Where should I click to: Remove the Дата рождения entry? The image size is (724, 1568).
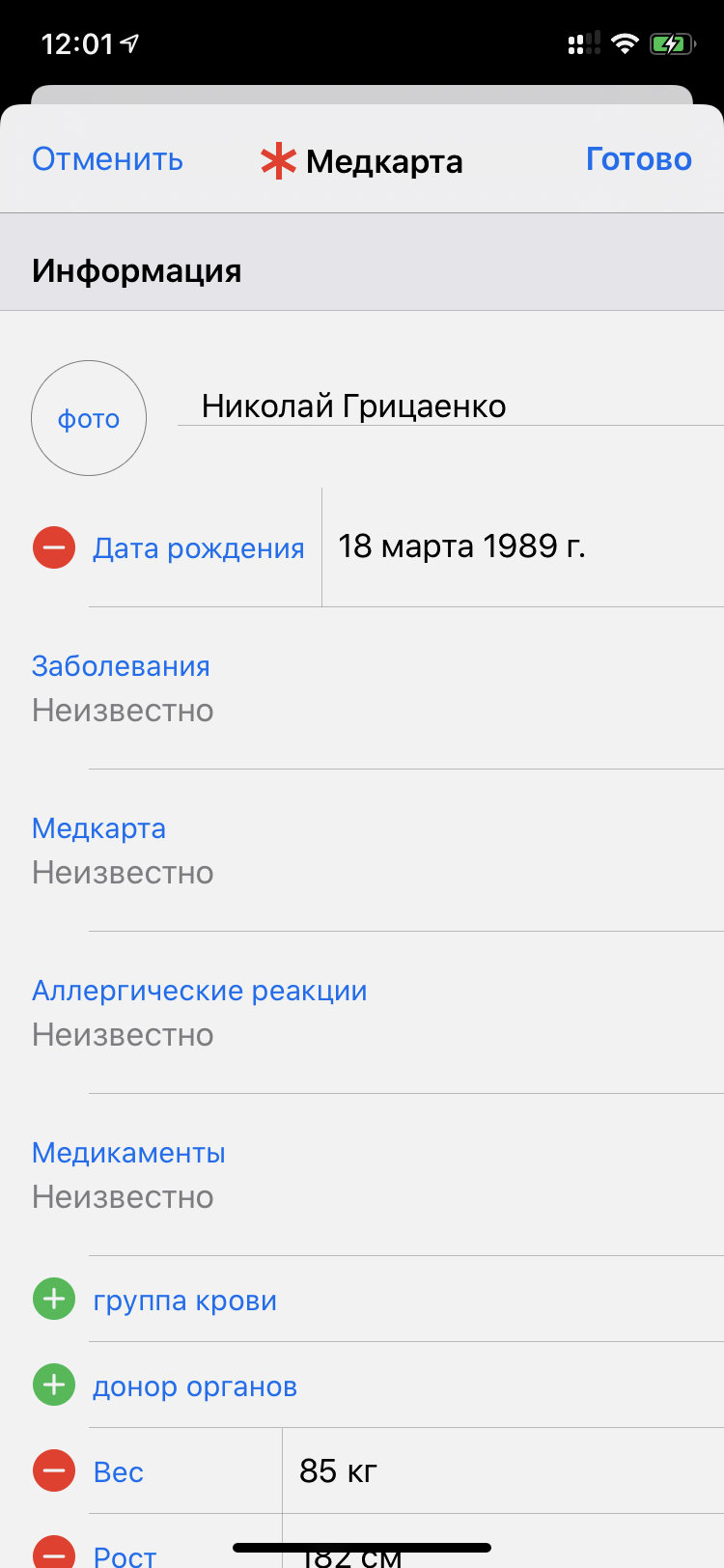tap(54, 547)
